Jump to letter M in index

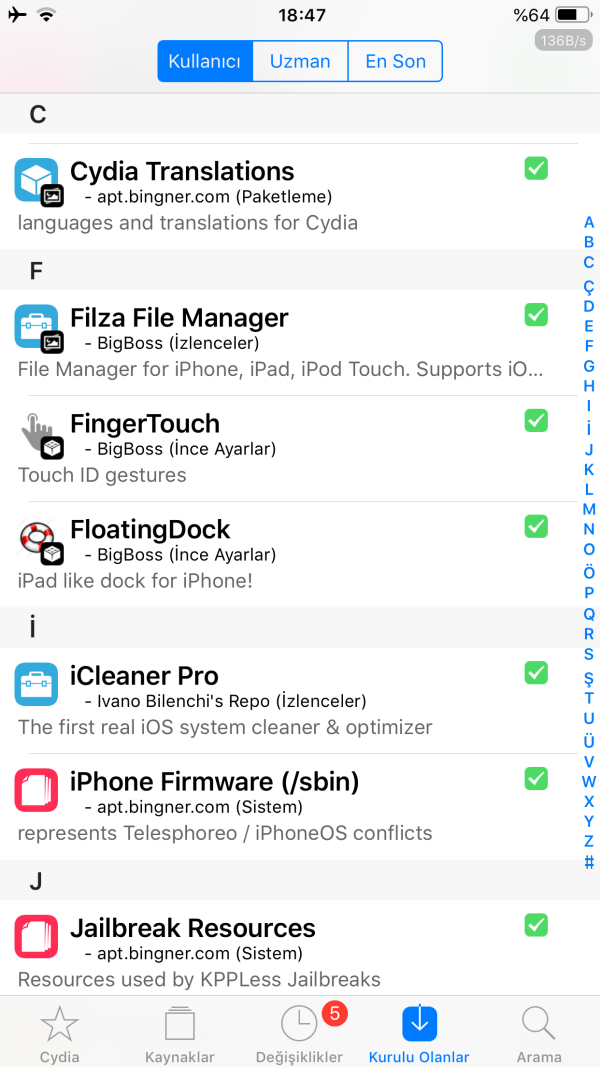point(589,509)
